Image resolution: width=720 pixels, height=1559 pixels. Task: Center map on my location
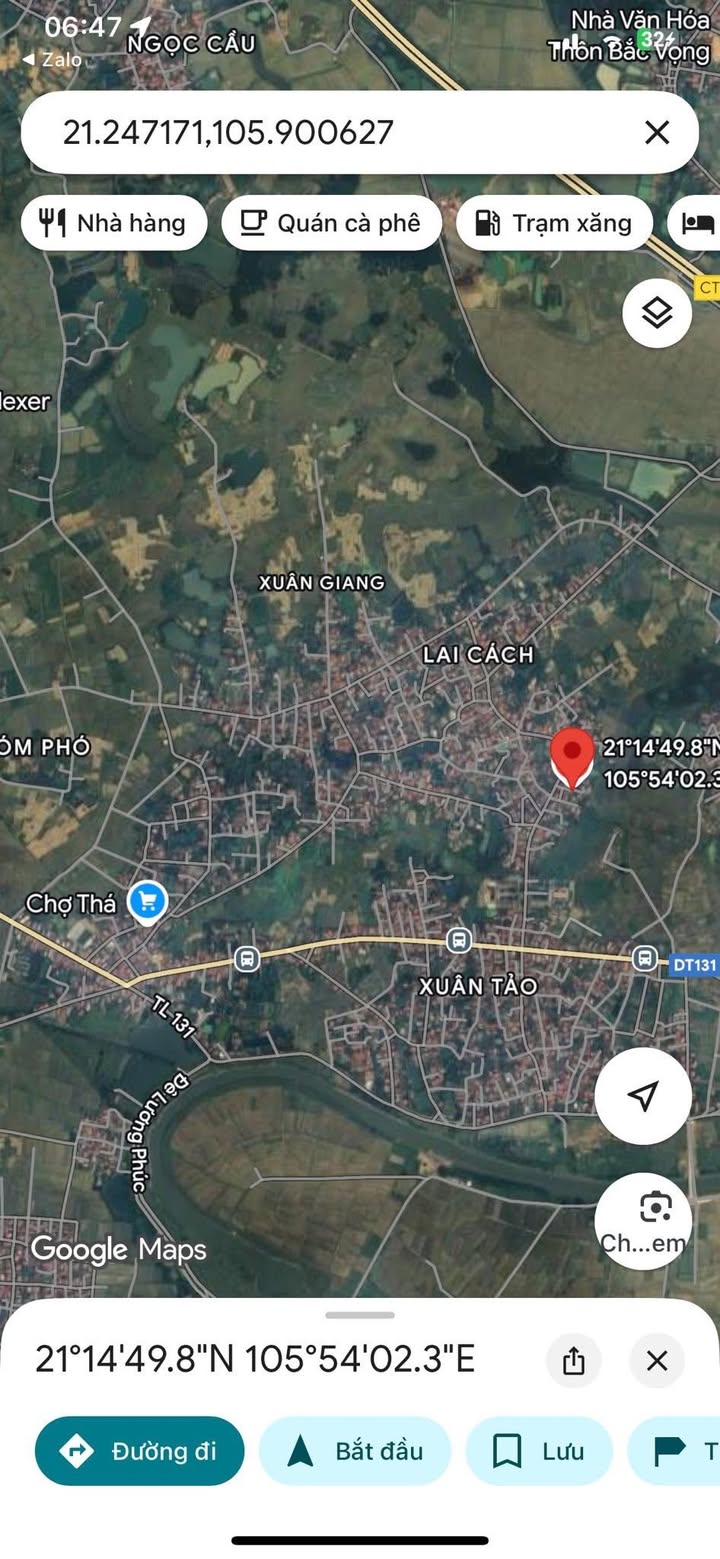pos(643,1096)
